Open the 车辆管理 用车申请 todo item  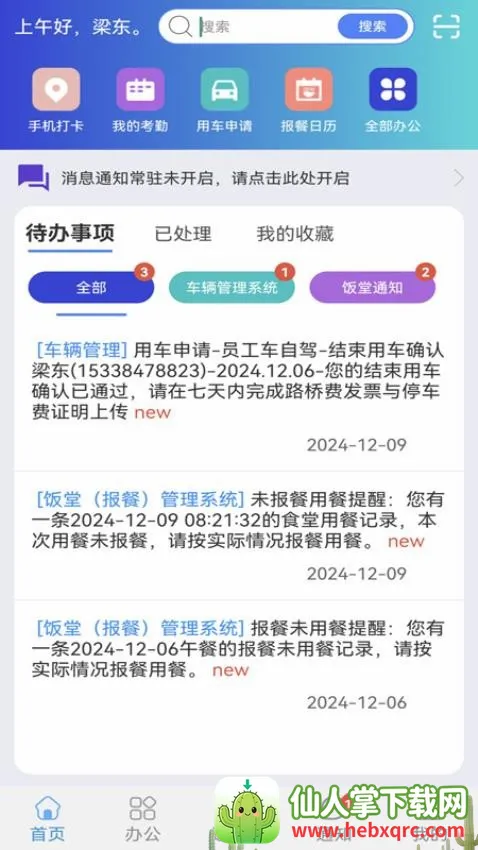pos(239,396)
